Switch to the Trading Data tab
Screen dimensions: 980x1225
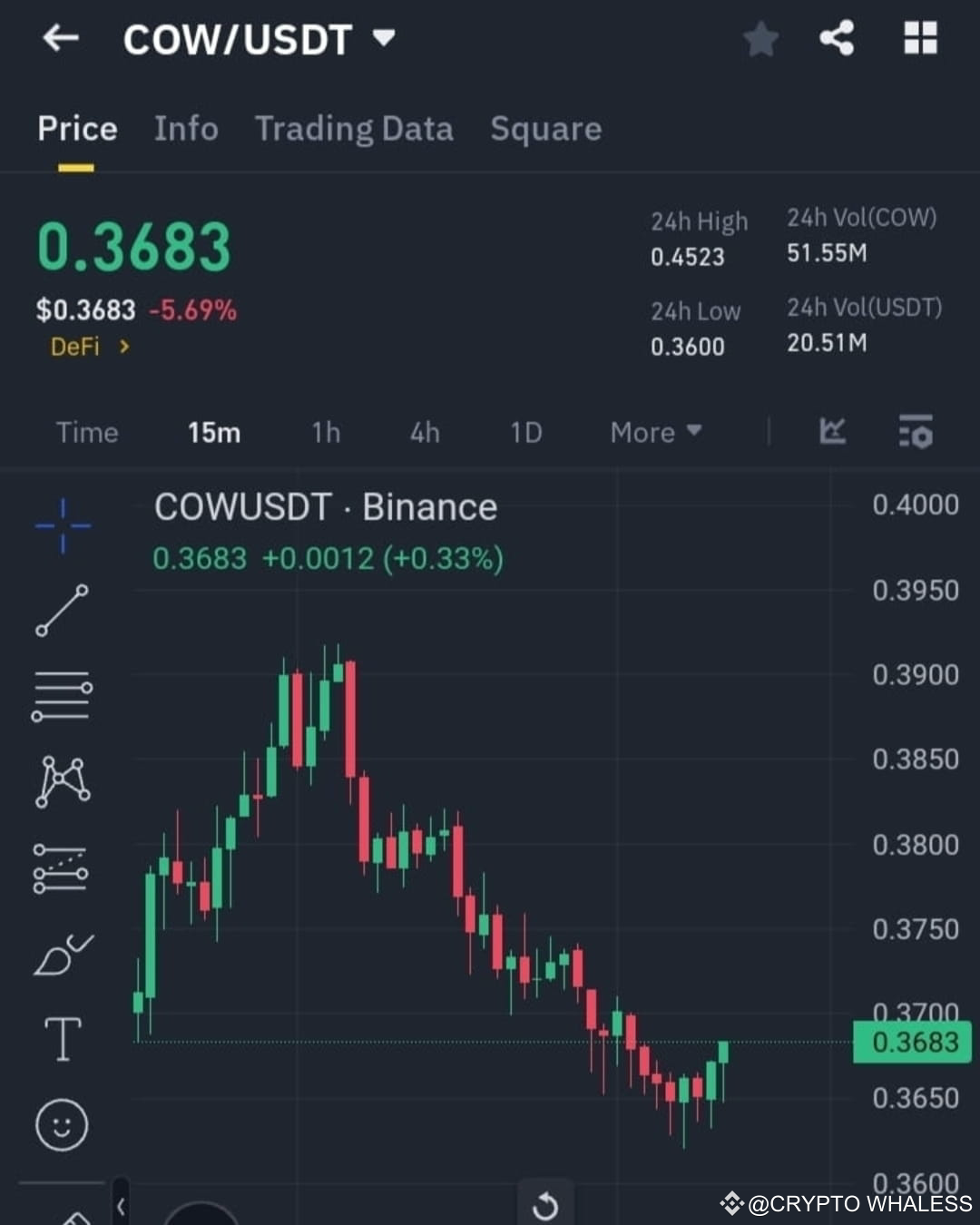point(355,129)
